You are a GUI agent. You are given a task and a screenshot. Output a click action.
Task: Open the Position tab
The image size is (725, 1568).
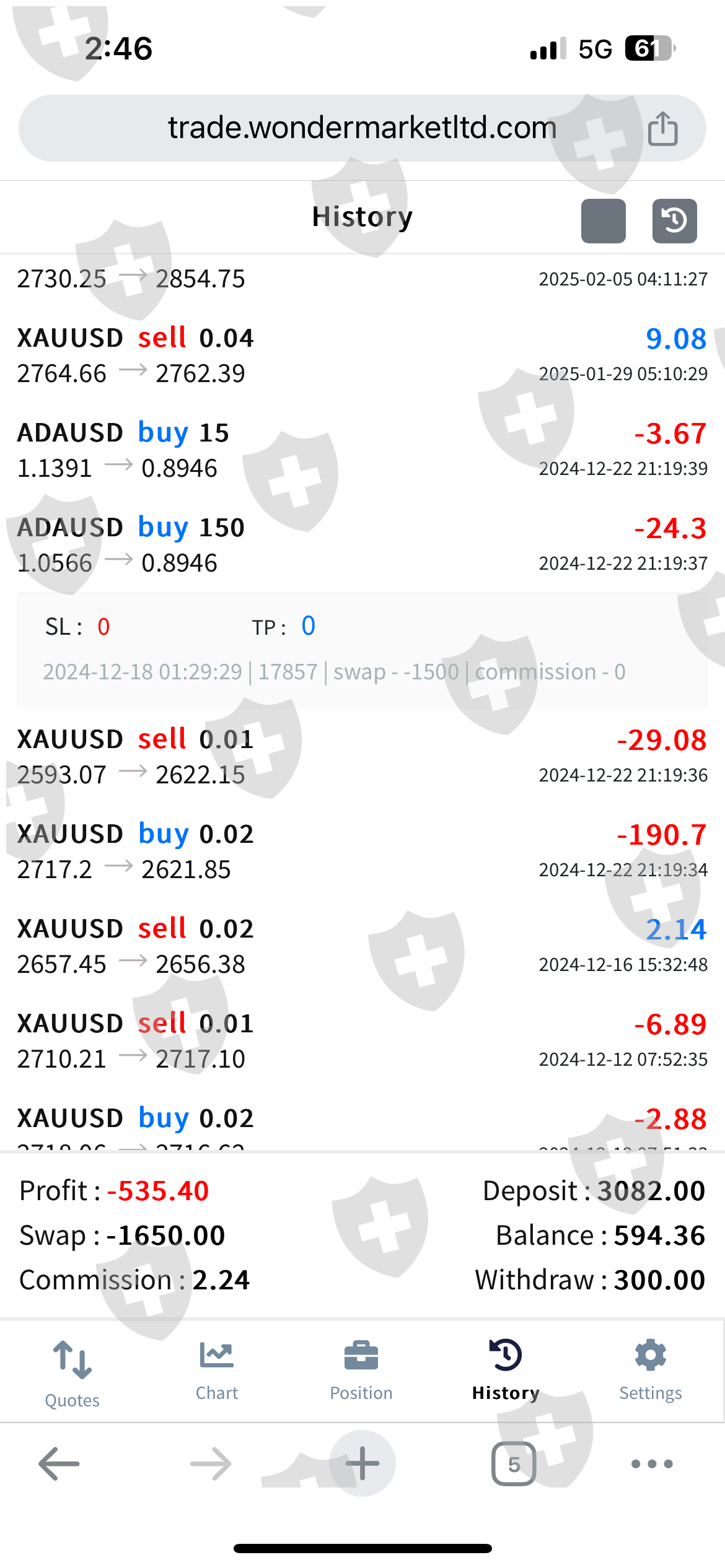point(361,1370)
